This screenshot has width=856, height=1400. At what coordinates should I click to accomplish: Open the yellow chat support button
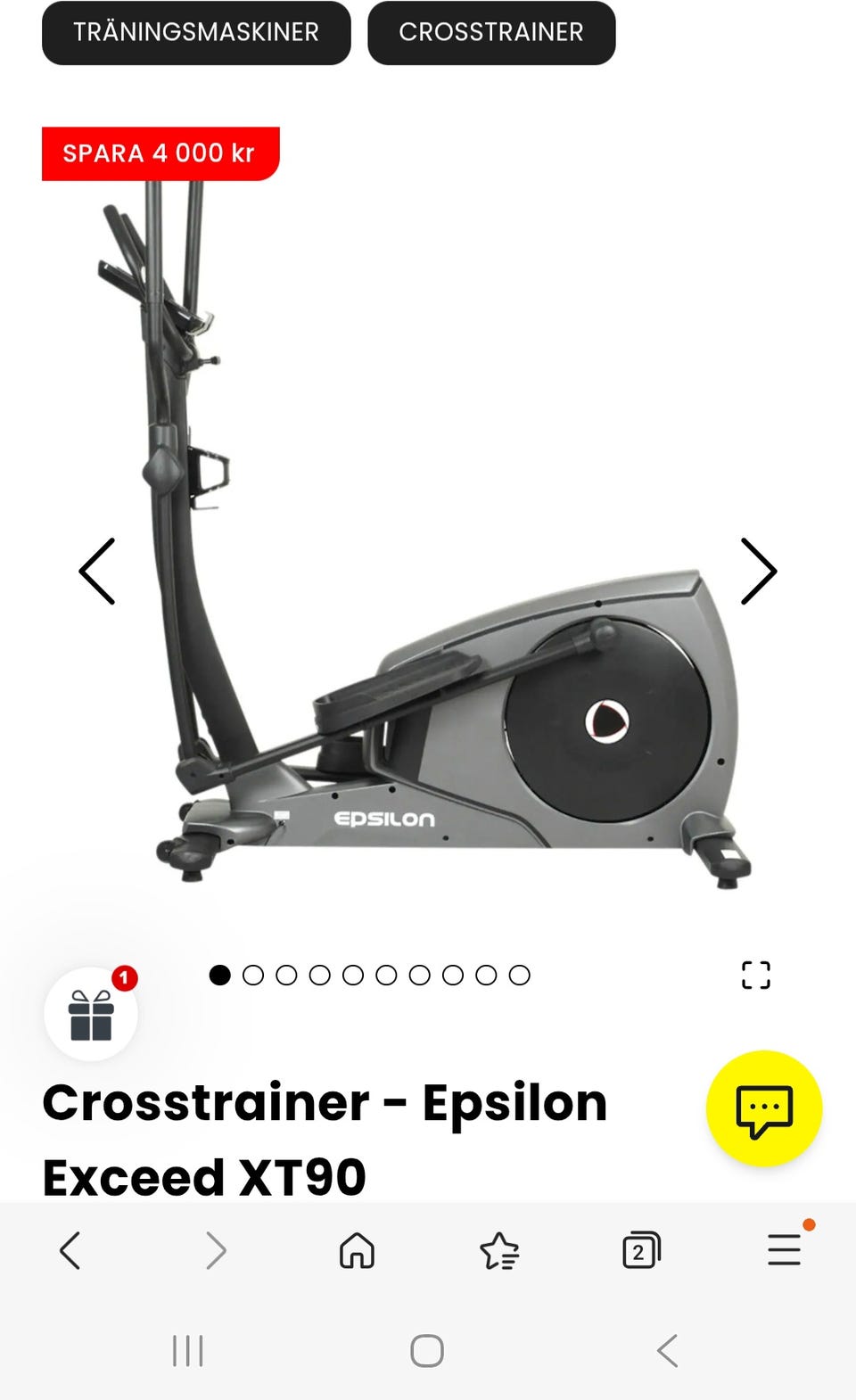click(764, 1108)
